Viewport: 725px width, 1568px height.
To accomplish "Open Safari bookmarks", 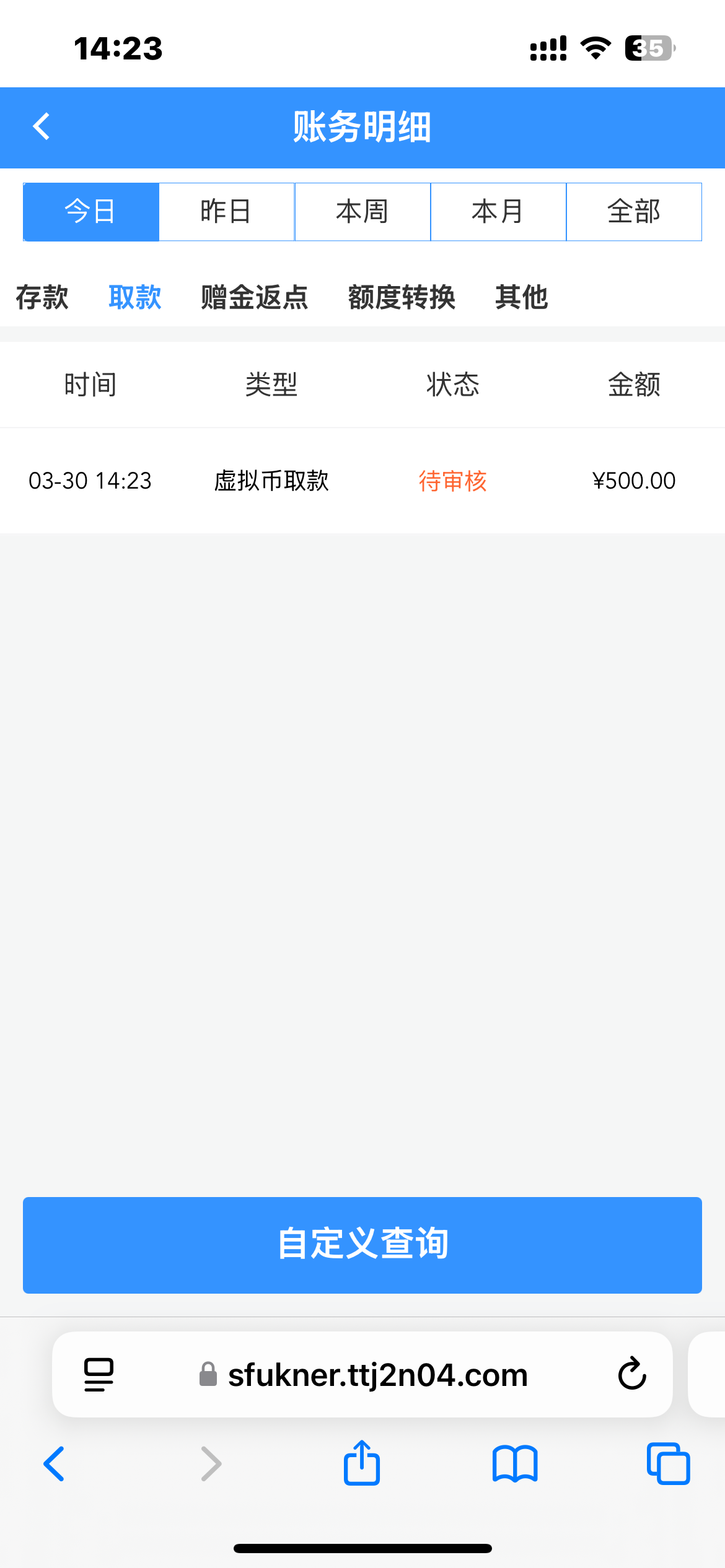I will 515,1464.
